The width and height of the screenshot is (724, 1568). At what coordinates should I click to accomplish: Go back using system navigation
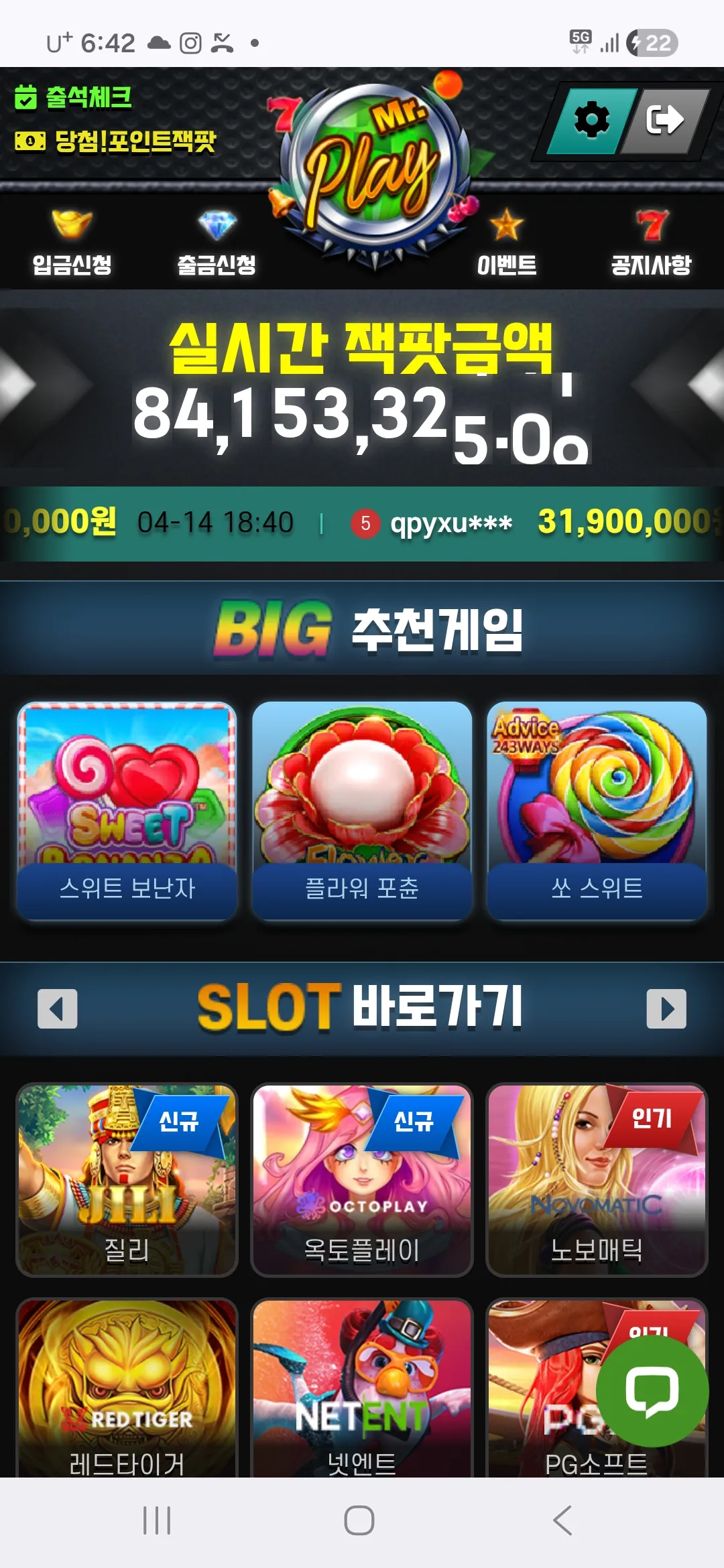point(562,1520)
